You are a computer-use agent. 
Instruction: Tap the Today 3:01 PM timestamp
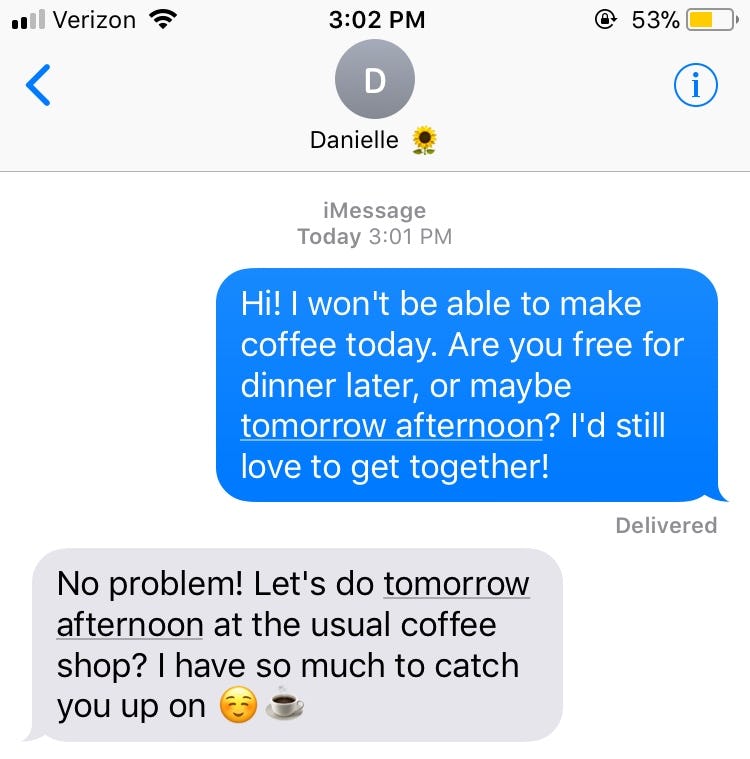(375, 237)
